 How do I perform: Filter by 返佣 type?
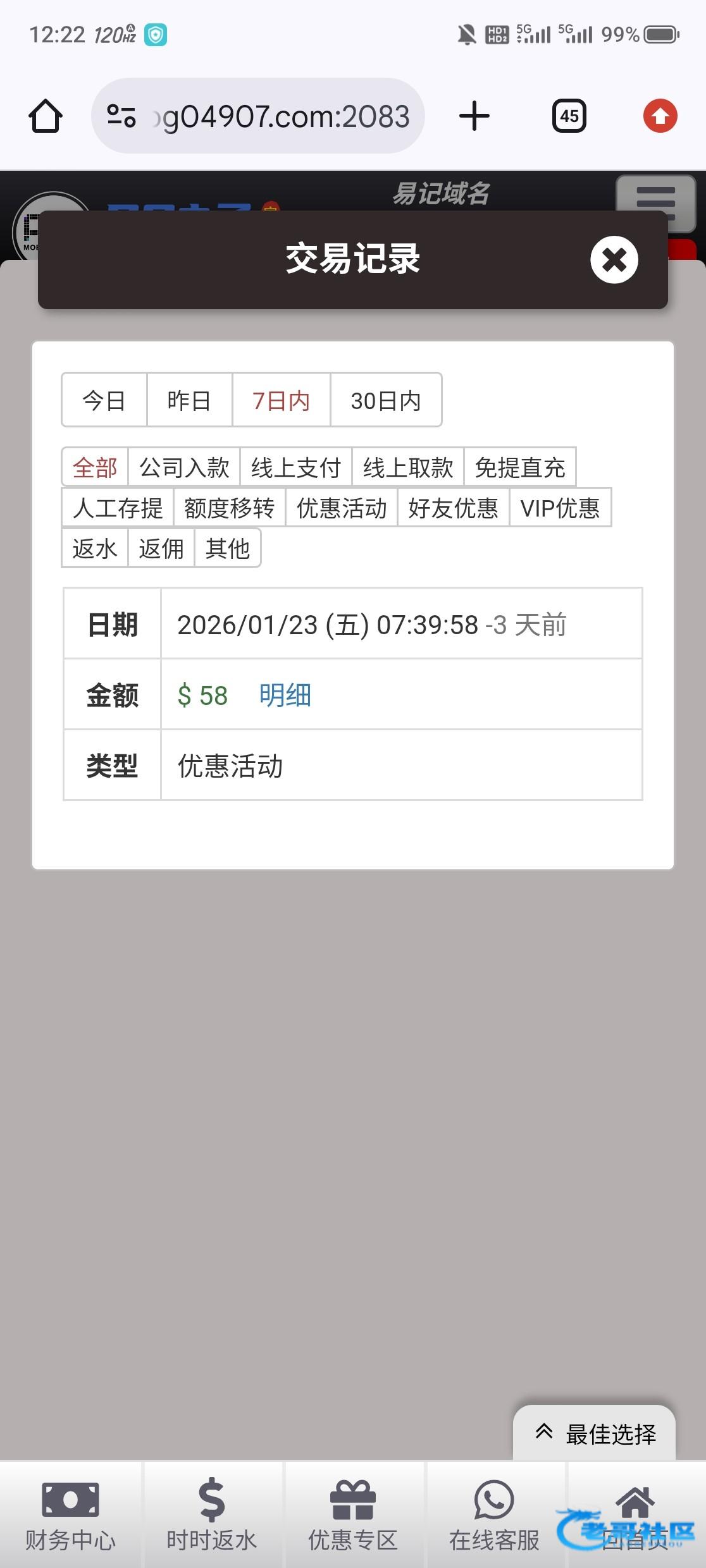click(161, 548)
